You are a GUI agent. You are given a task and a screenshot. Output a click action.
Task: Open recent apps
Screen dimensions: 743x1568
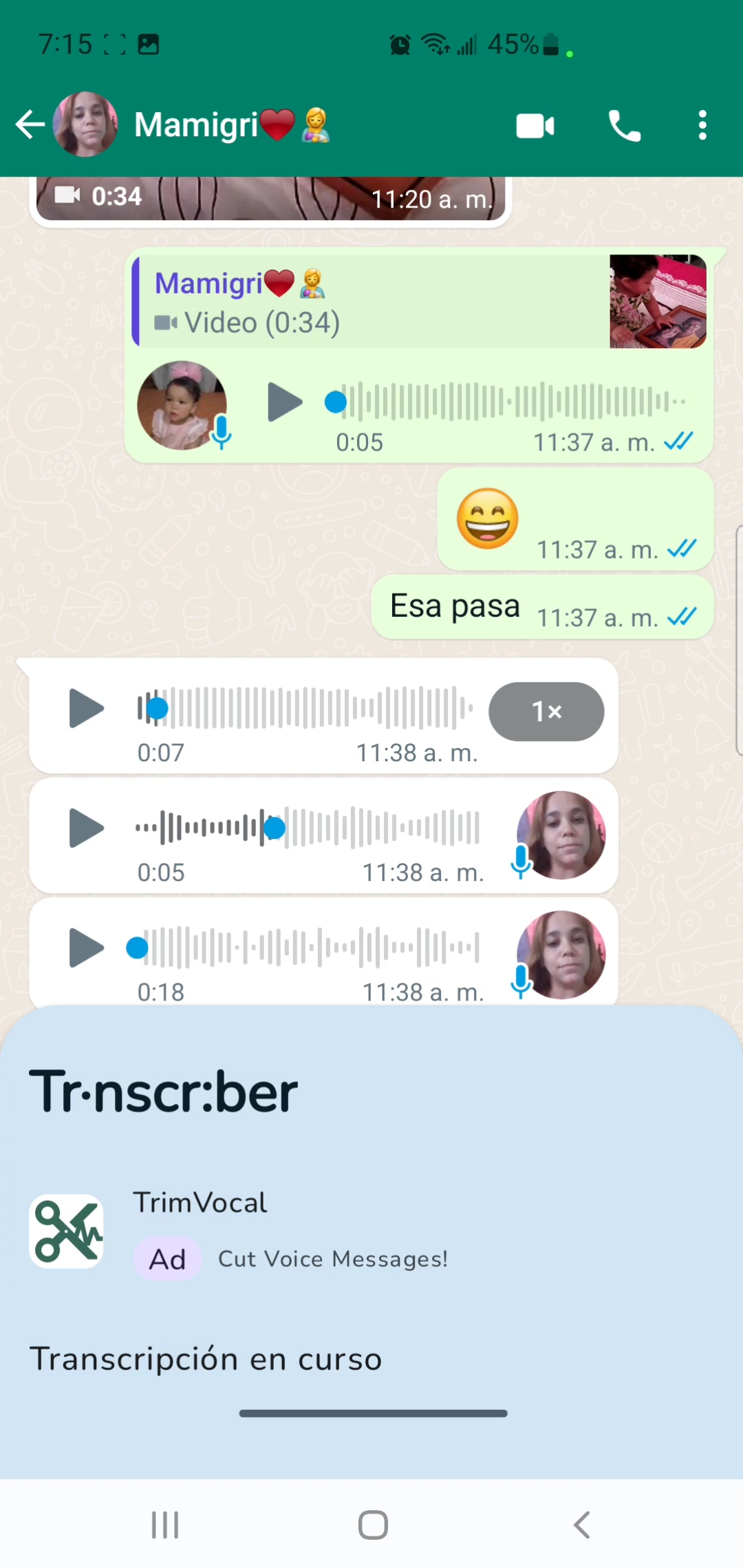click(x=165, y=1525)
